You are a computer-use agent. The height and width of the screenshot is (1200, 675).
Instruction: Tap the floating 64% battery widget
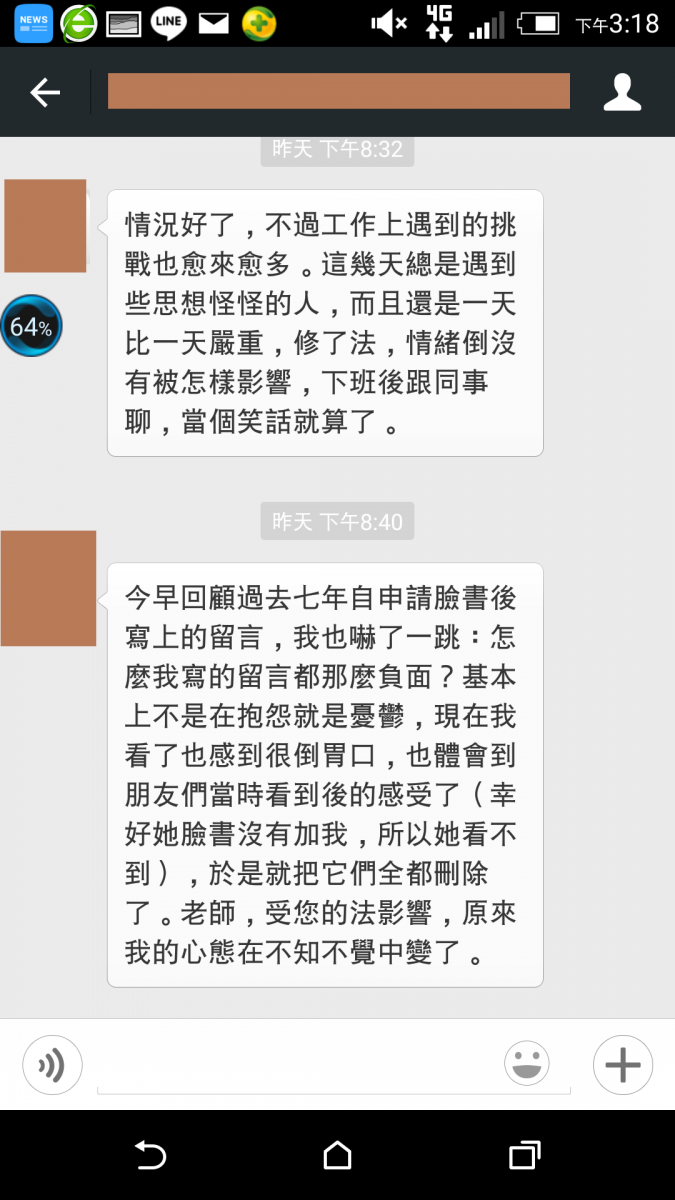click(x=31, y=326)
